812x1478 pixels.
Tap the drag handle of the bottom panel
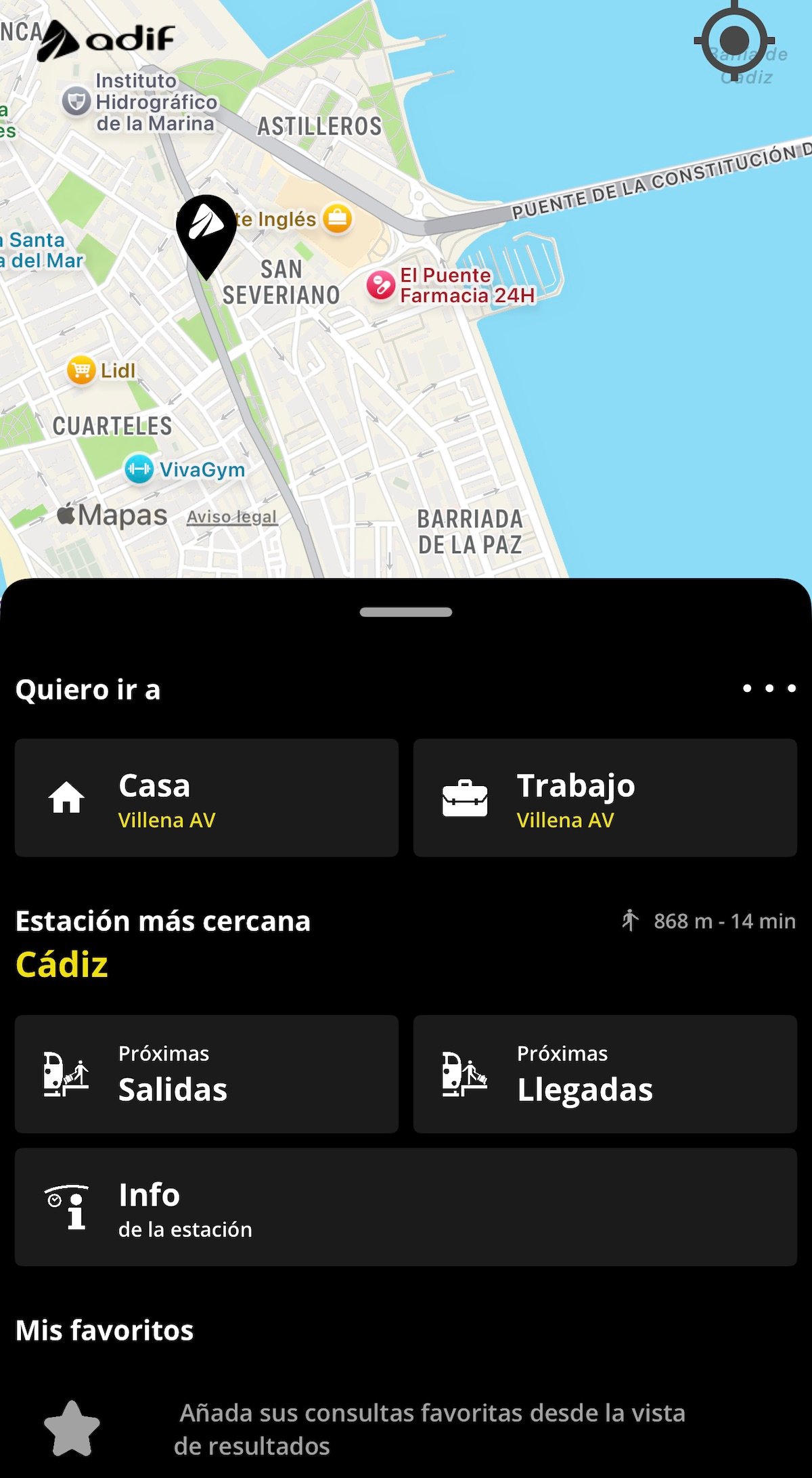[406, 612]
